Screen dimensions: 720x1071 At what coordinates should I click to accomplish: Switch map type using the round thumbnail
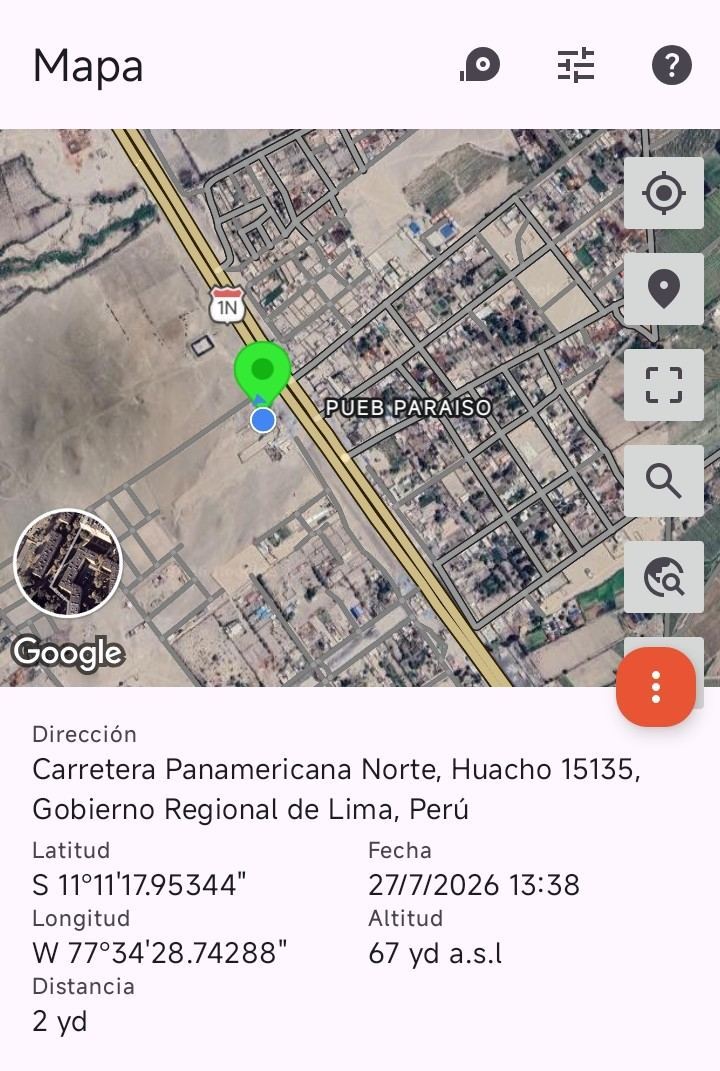tap(68, 563)
